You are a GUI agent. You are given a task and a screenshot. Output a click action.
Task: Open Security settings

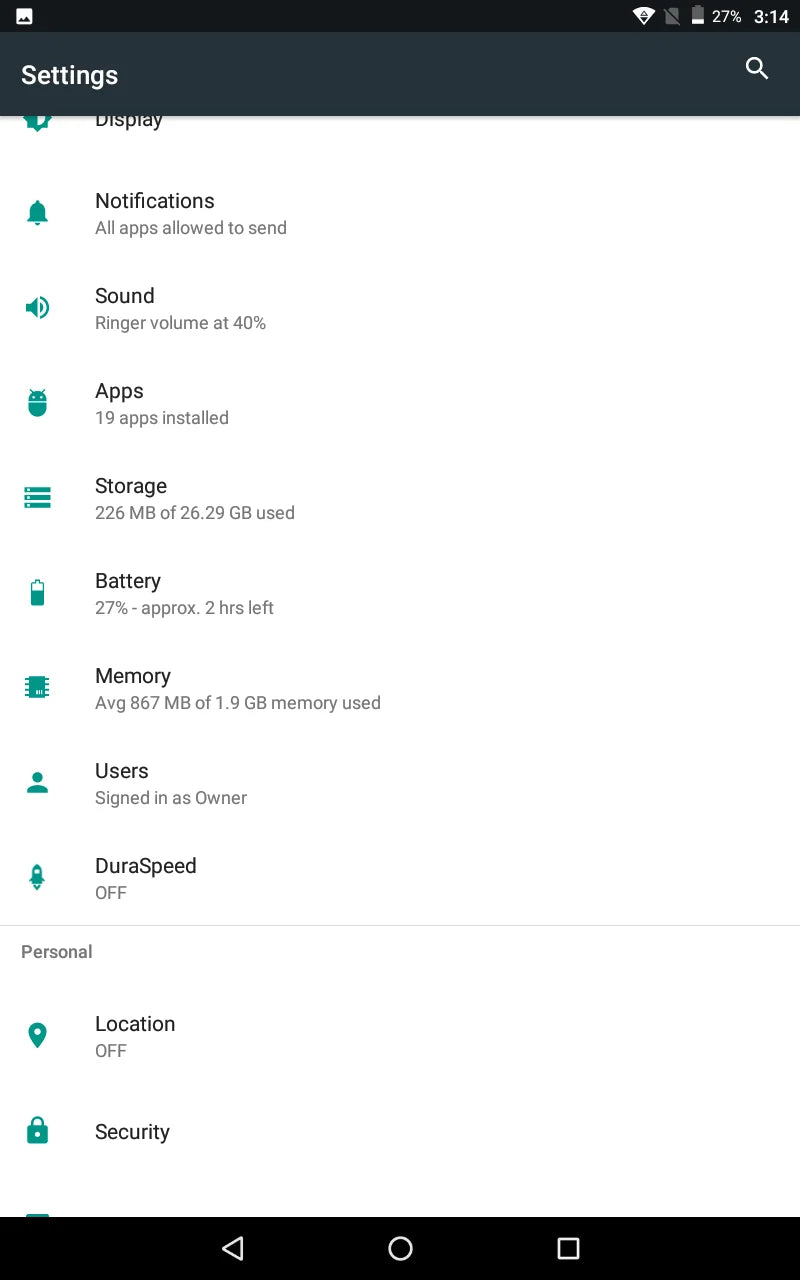tap(400, 1131)
